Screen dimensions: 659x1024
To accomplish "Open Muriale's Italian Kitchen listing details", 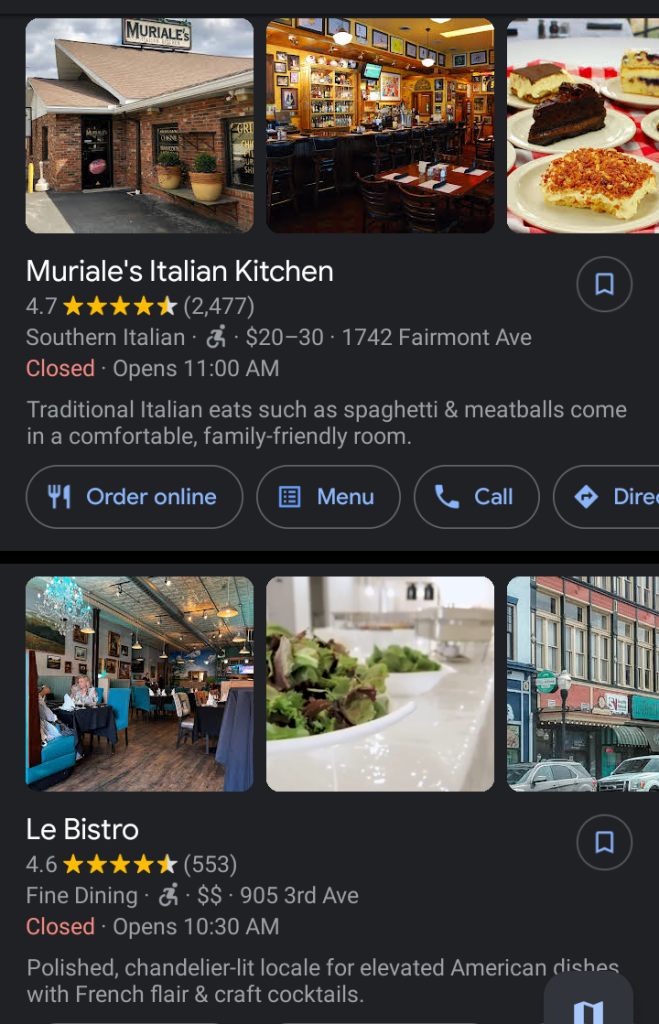I will 180,271.
